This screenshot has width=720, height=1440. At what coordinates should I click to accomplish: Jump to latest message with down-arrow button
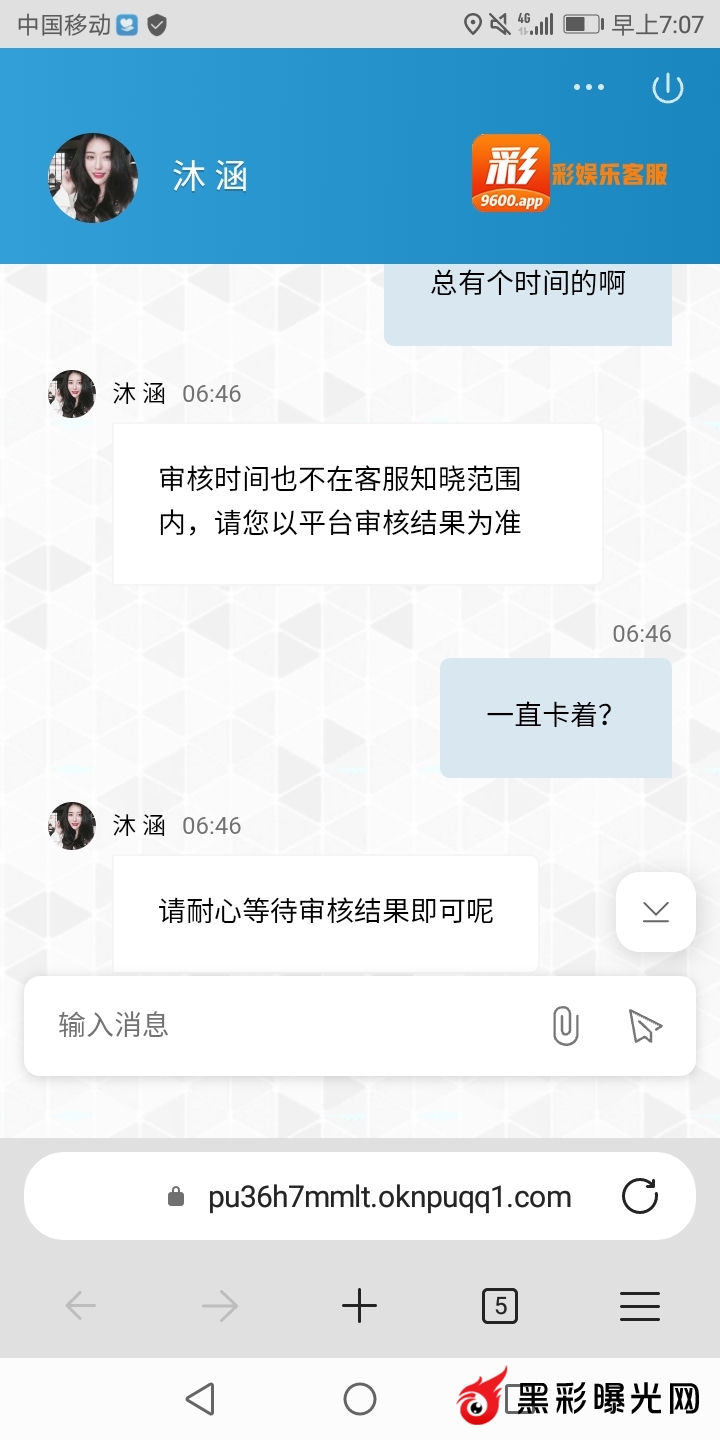click(x=655, y=911)
